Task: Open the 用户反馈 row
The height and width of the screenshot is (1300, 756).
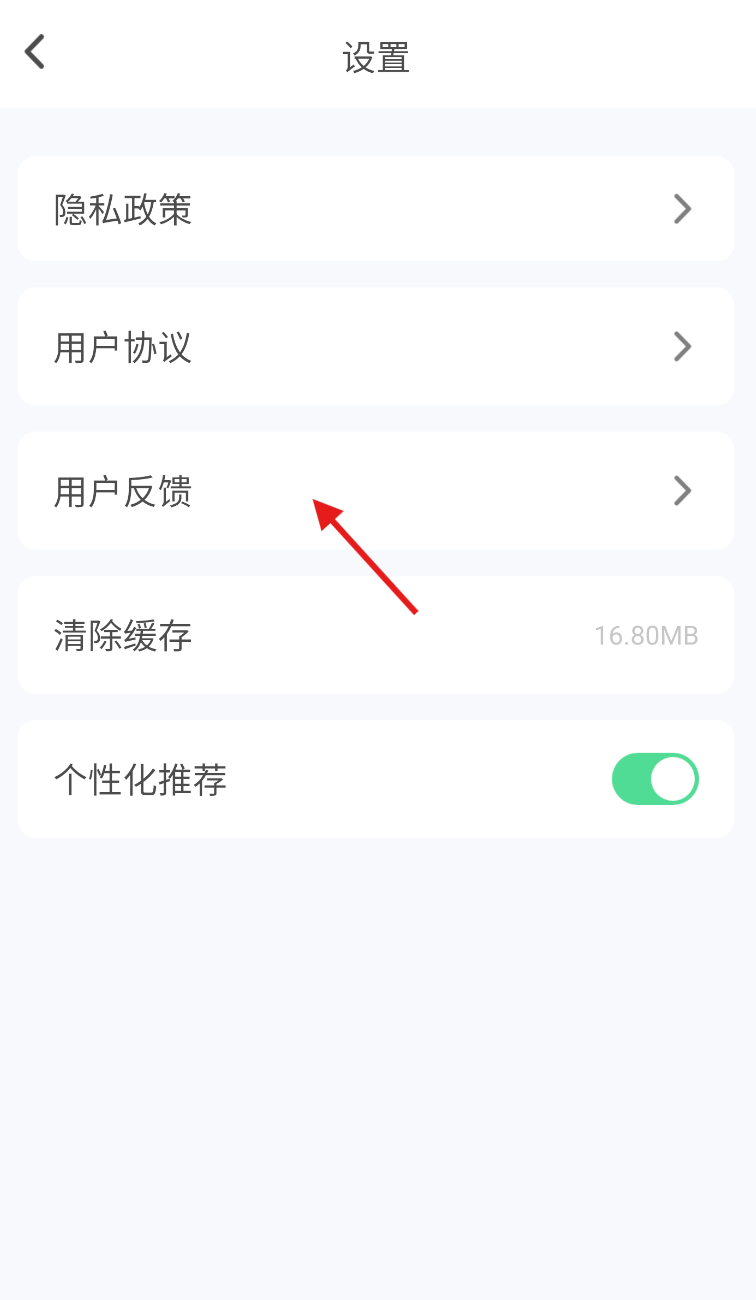Action: click(x=376, y=491)
